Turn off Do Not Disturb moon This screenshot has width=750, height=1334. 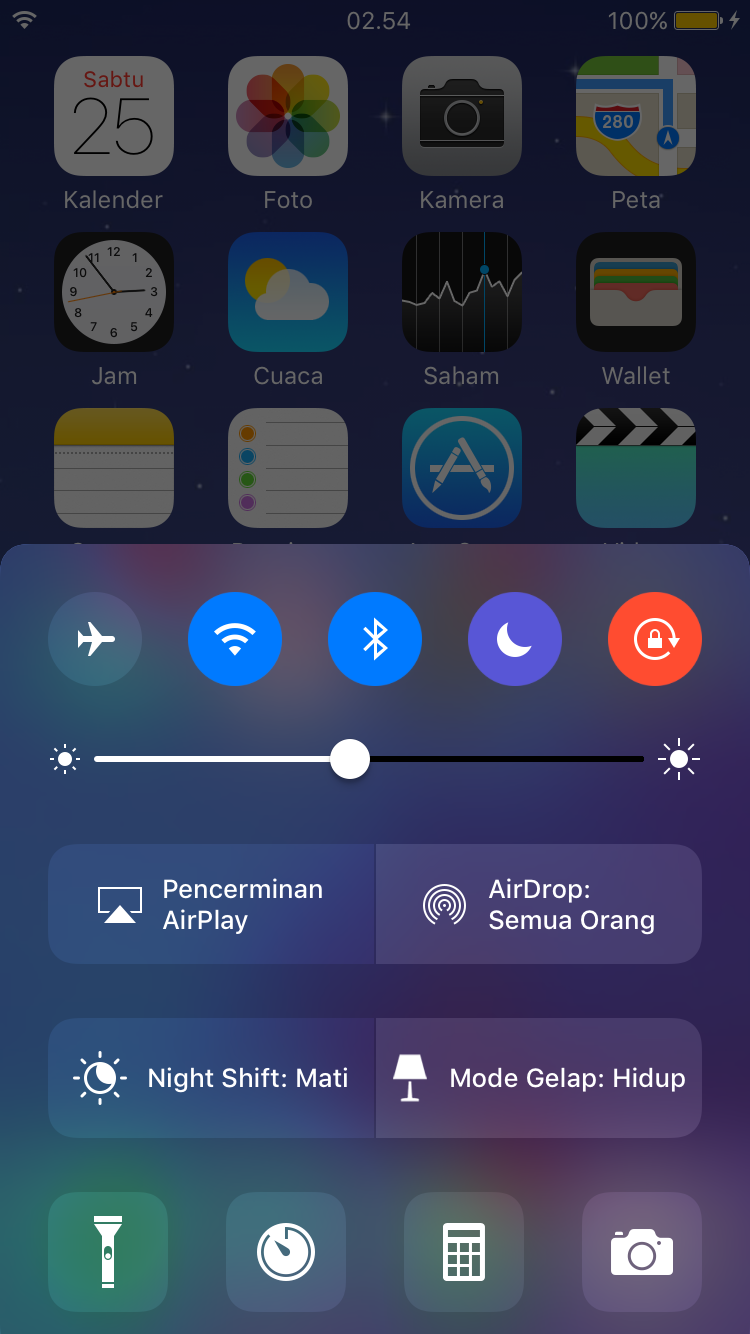click(x=515, y=639)
